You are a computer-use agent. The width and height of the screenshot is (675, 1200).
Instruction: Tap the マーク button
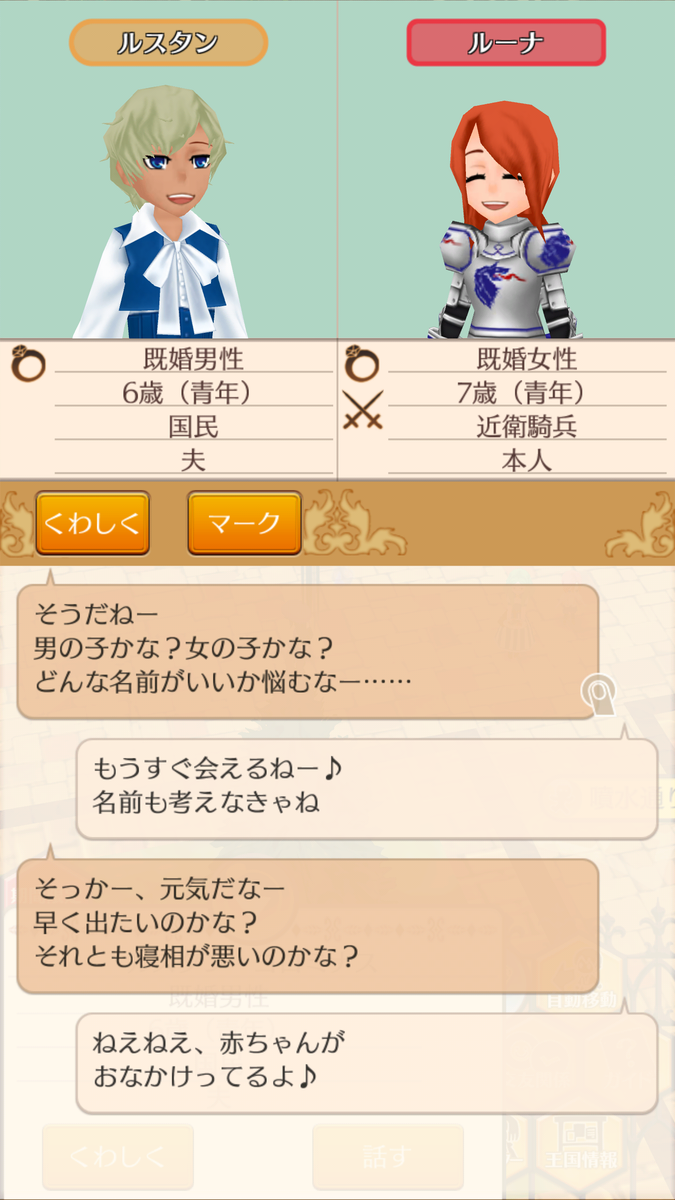click(x=244, y=523)
